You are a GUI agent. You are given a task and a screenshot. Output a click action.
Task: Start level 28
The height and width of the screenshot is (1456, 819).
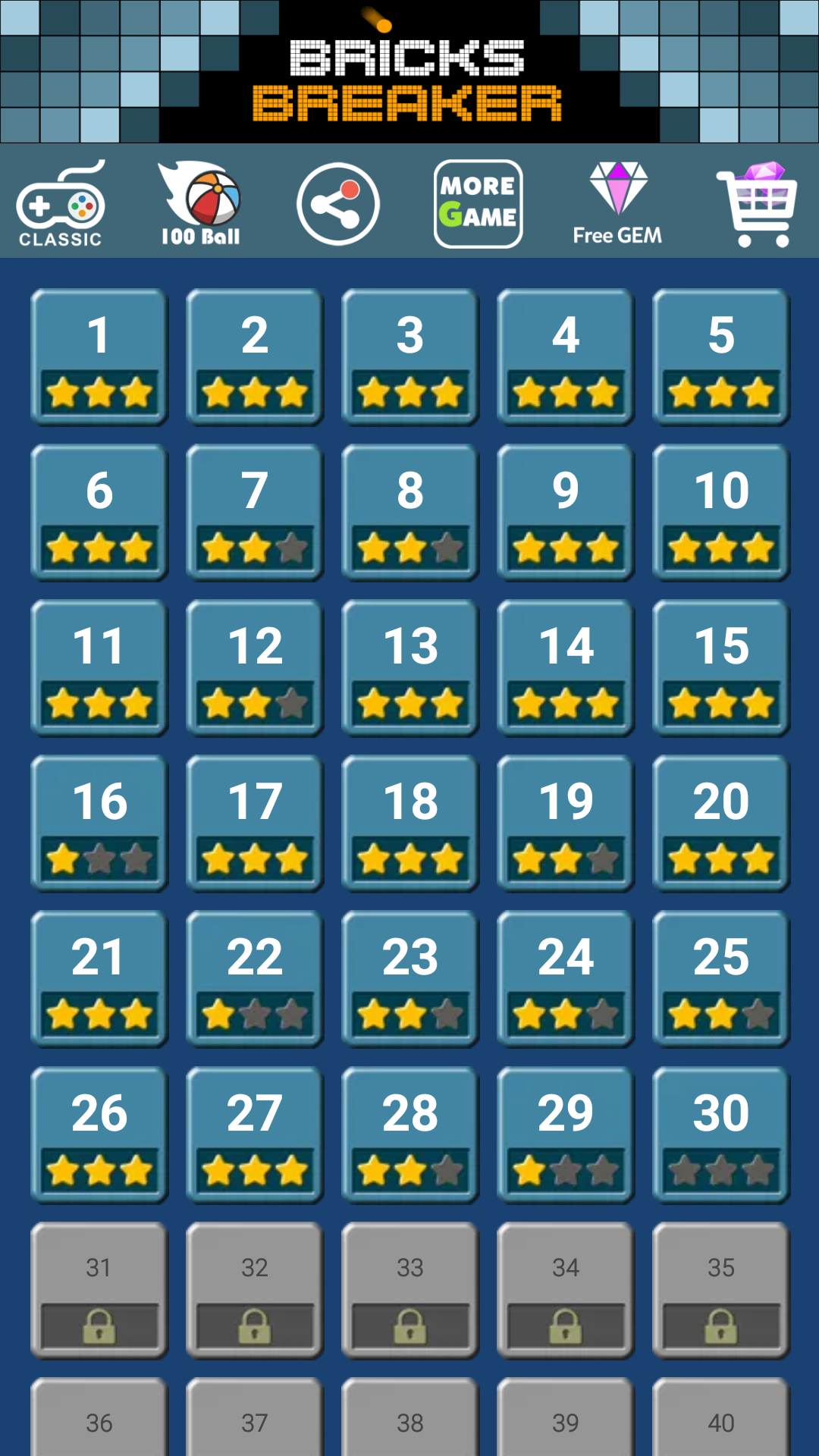[x=410, y=1135]
